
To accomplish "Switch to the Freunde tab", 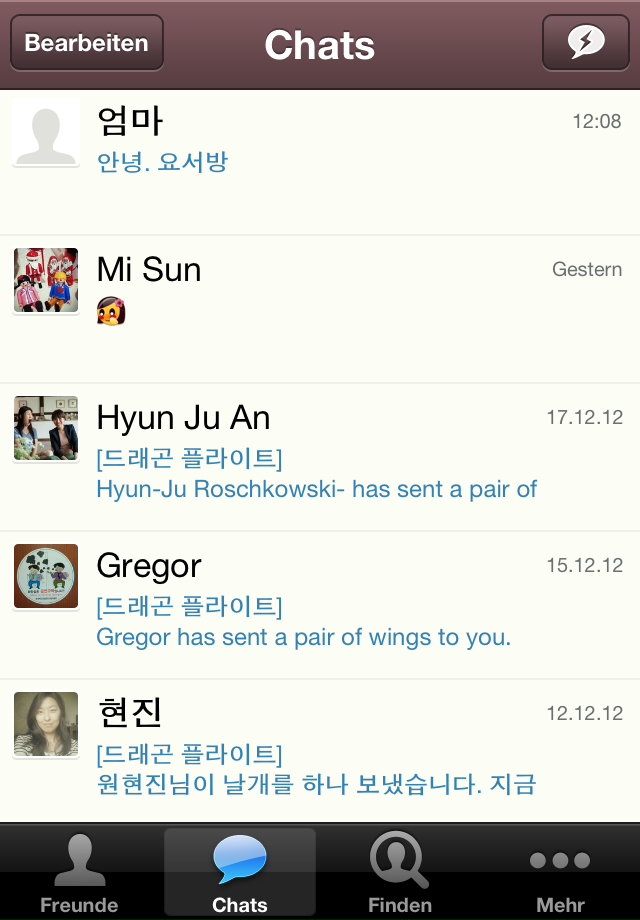I will coord(79,872).
